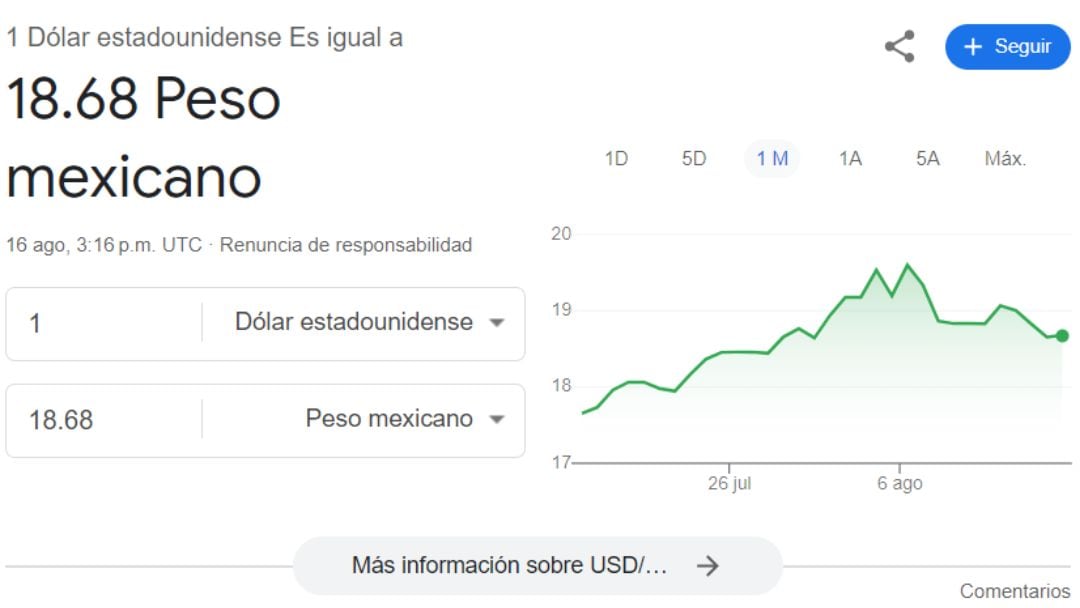Edit the peso amount field showing 18.68
Viewport: 1080px width, 608px height.
coord(100,420)
